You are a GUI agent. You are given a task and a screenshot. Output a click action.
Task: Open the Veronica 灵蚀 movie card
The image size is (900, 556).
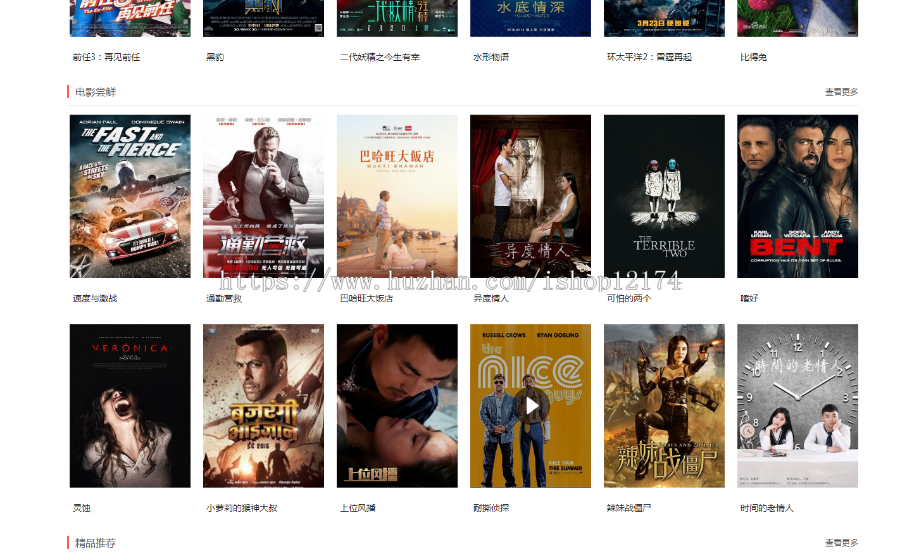130,405
